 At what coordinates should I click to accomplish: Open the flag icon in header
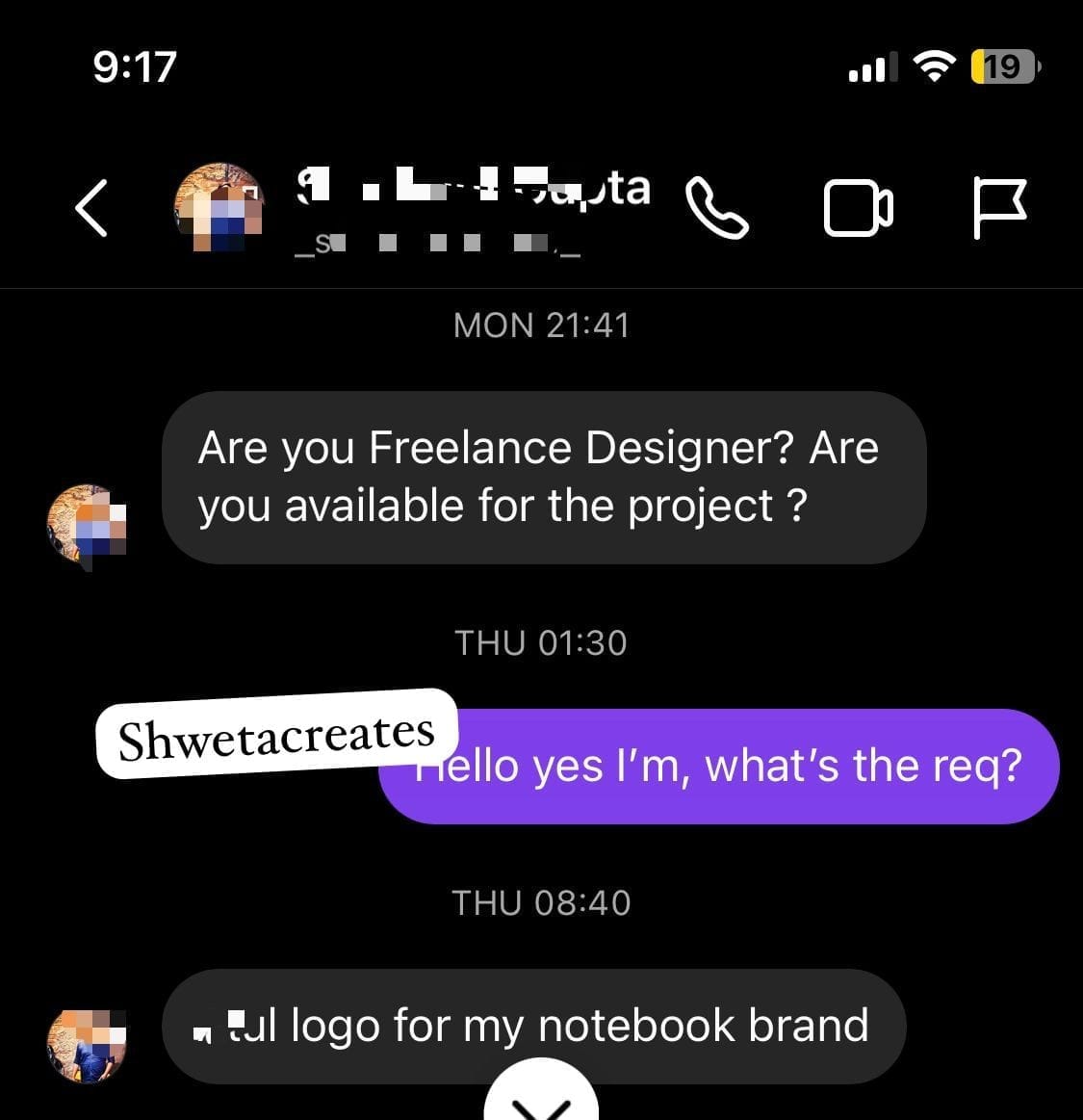[x=999, y=207]
